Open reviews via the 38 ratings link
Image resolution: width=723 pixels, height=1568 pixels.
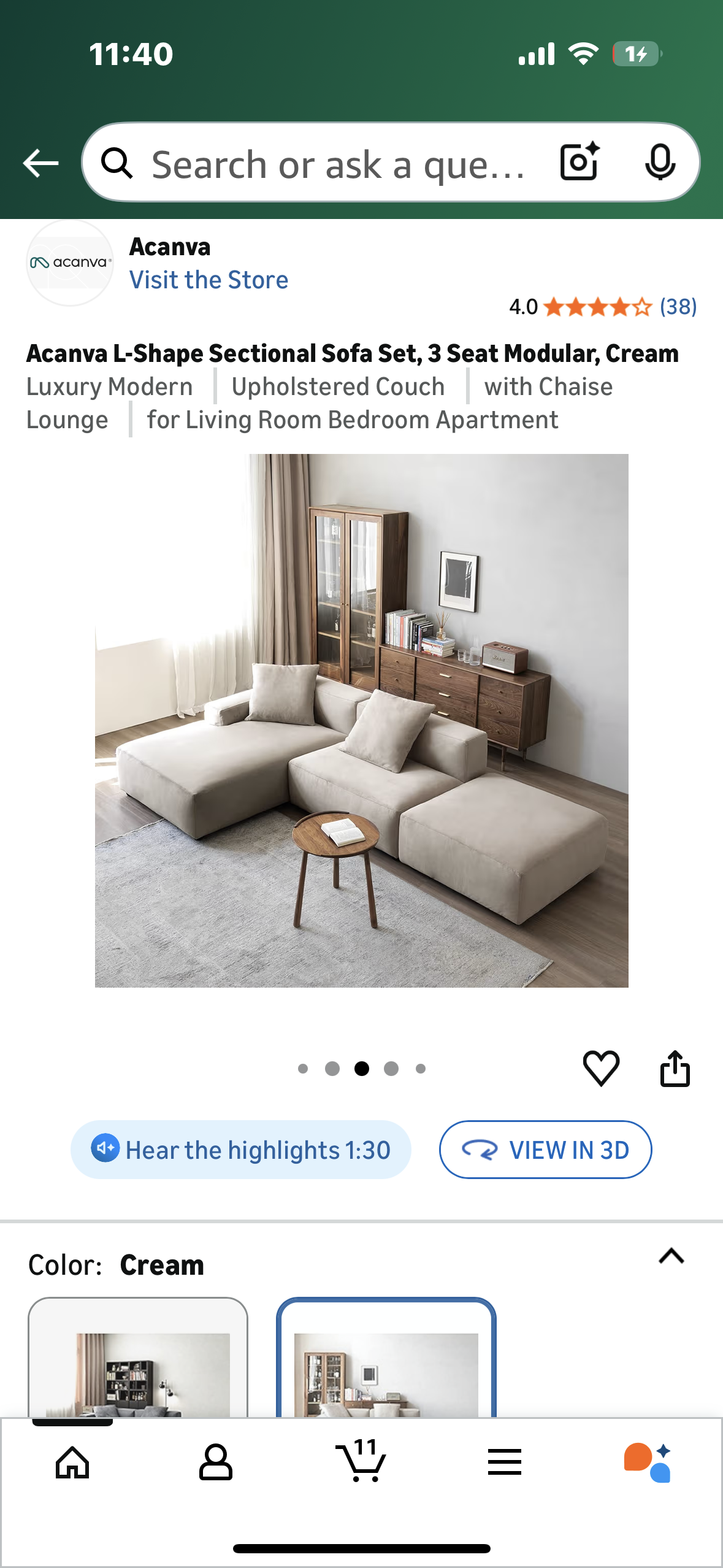pyautogui.click(x=679, y=307)
